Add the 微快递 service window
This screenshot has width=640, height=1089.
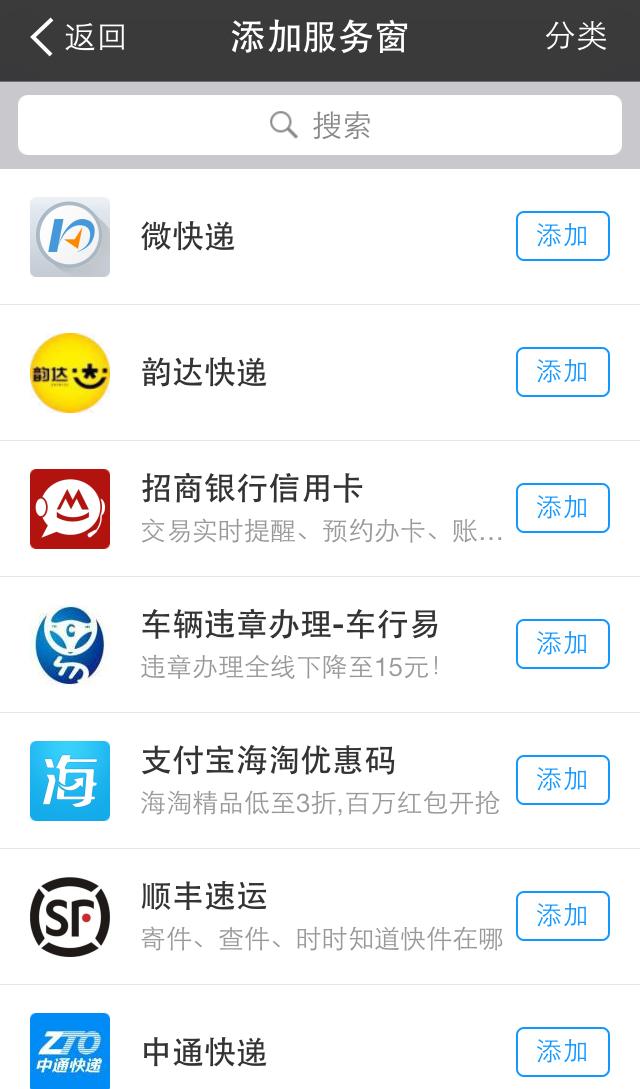pyautogui.click(x=562, y=236)
